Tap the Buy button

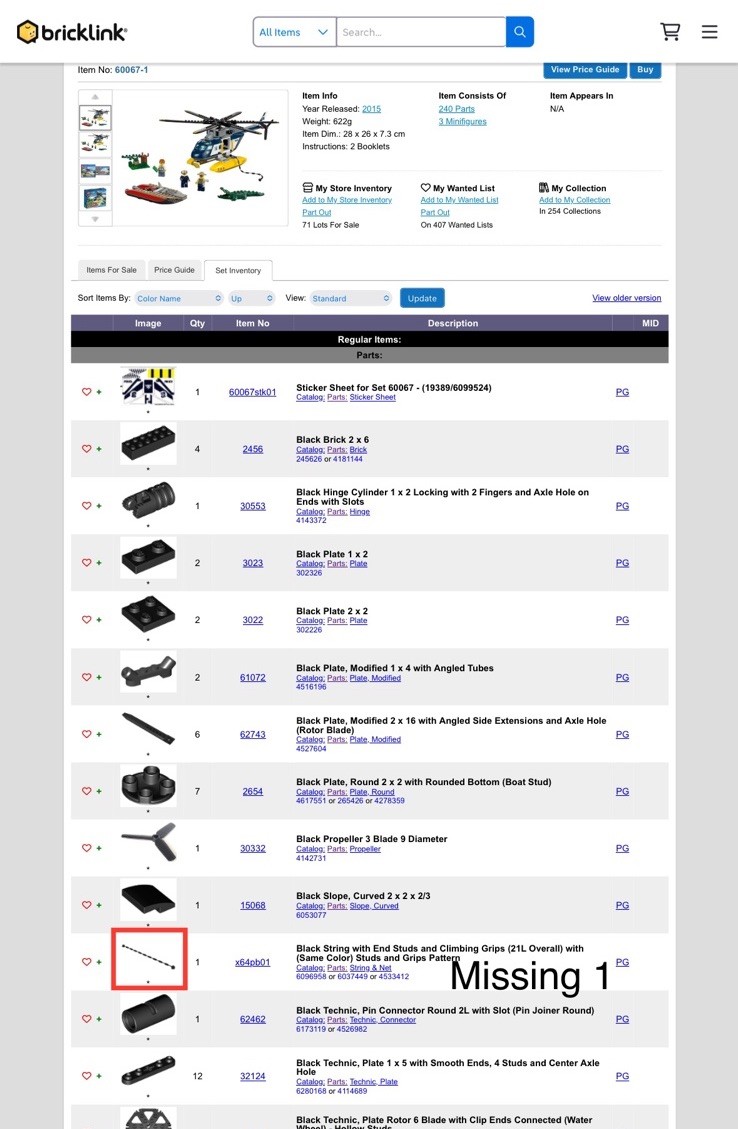coord(645,70)
